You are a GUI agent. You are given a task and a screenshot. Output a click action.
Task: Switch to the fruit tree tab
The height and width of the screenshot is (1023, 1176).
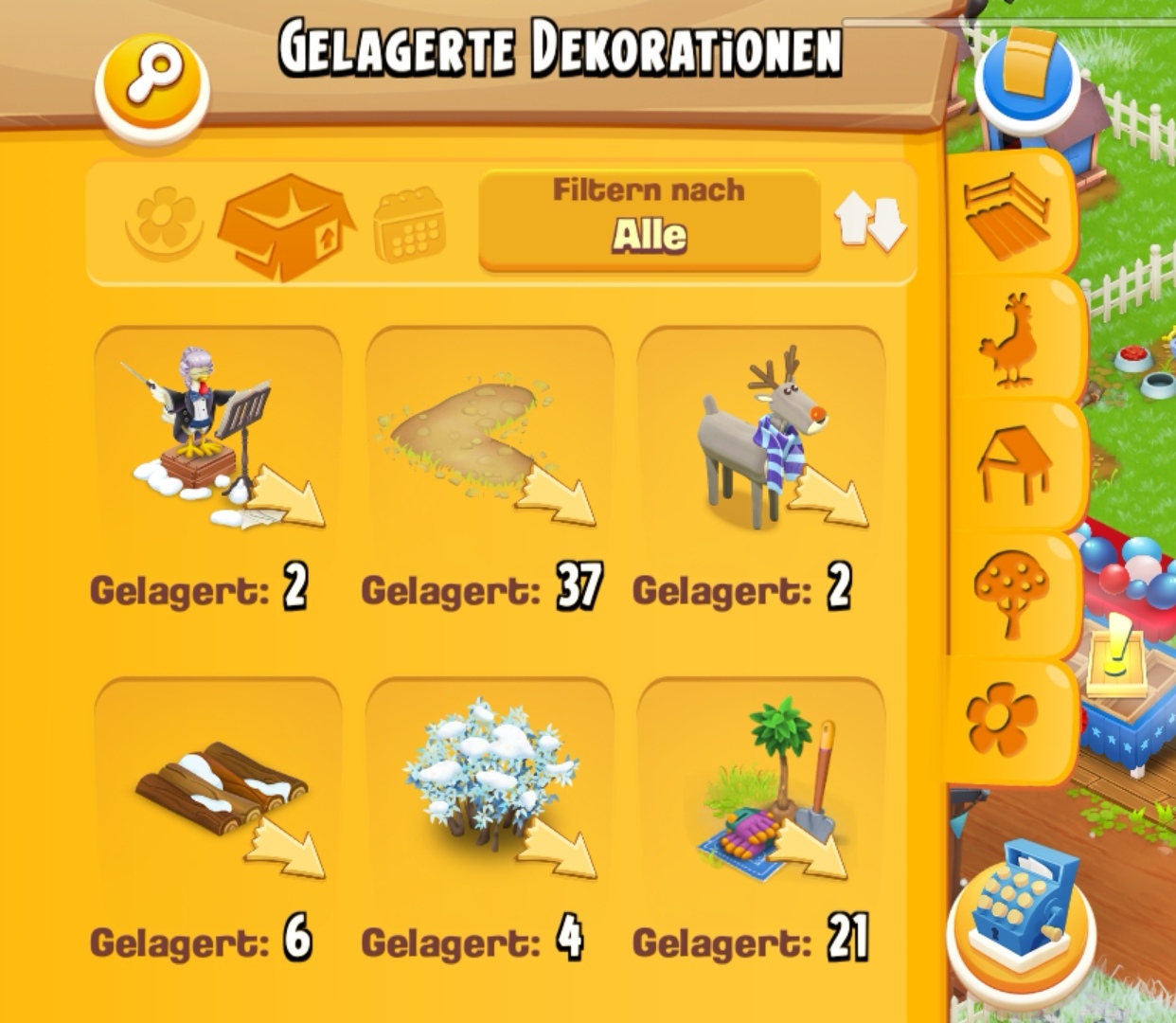1011,593
